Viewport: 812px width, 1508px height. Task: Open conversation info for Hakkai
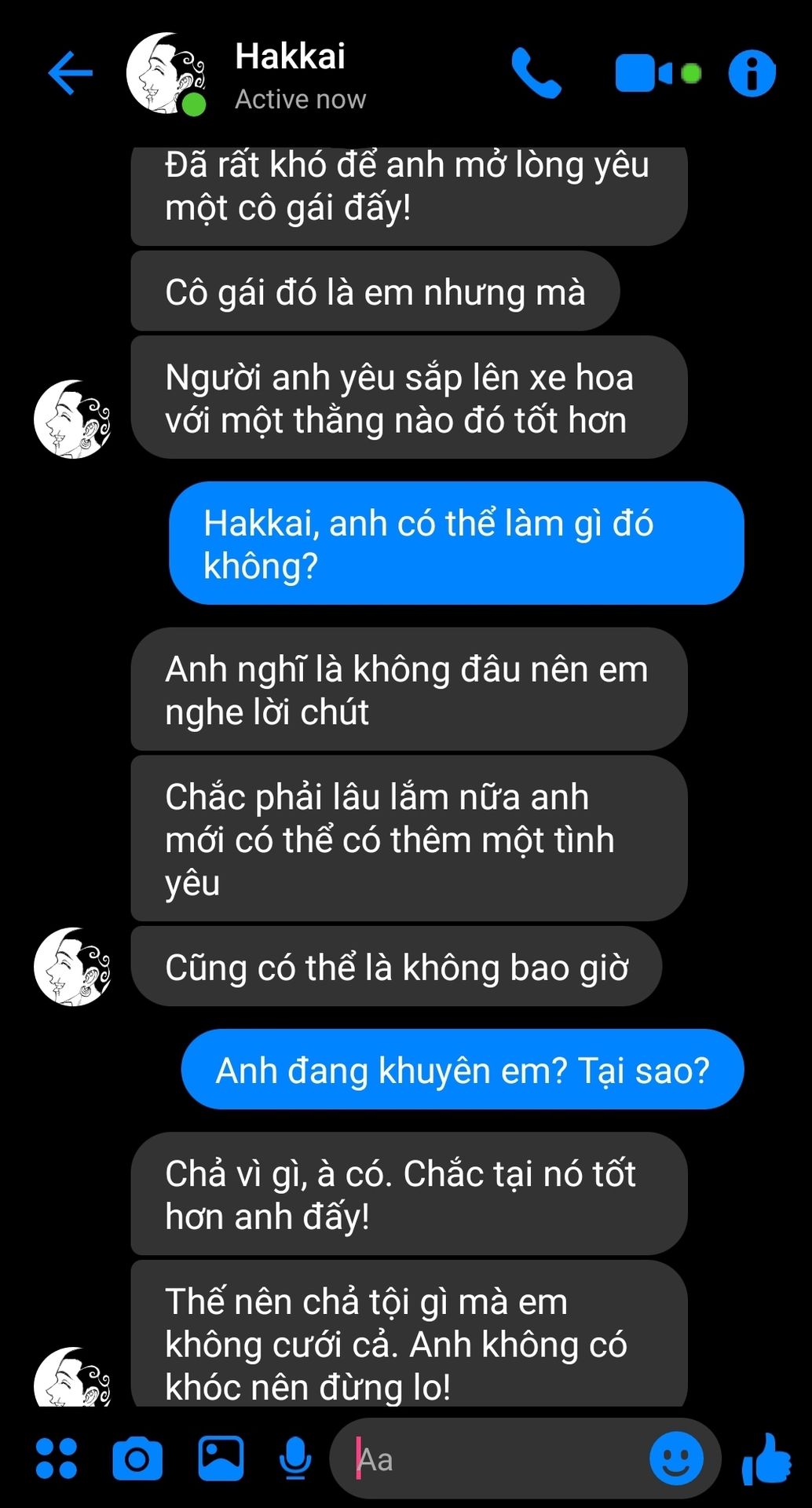coord(752,73)
